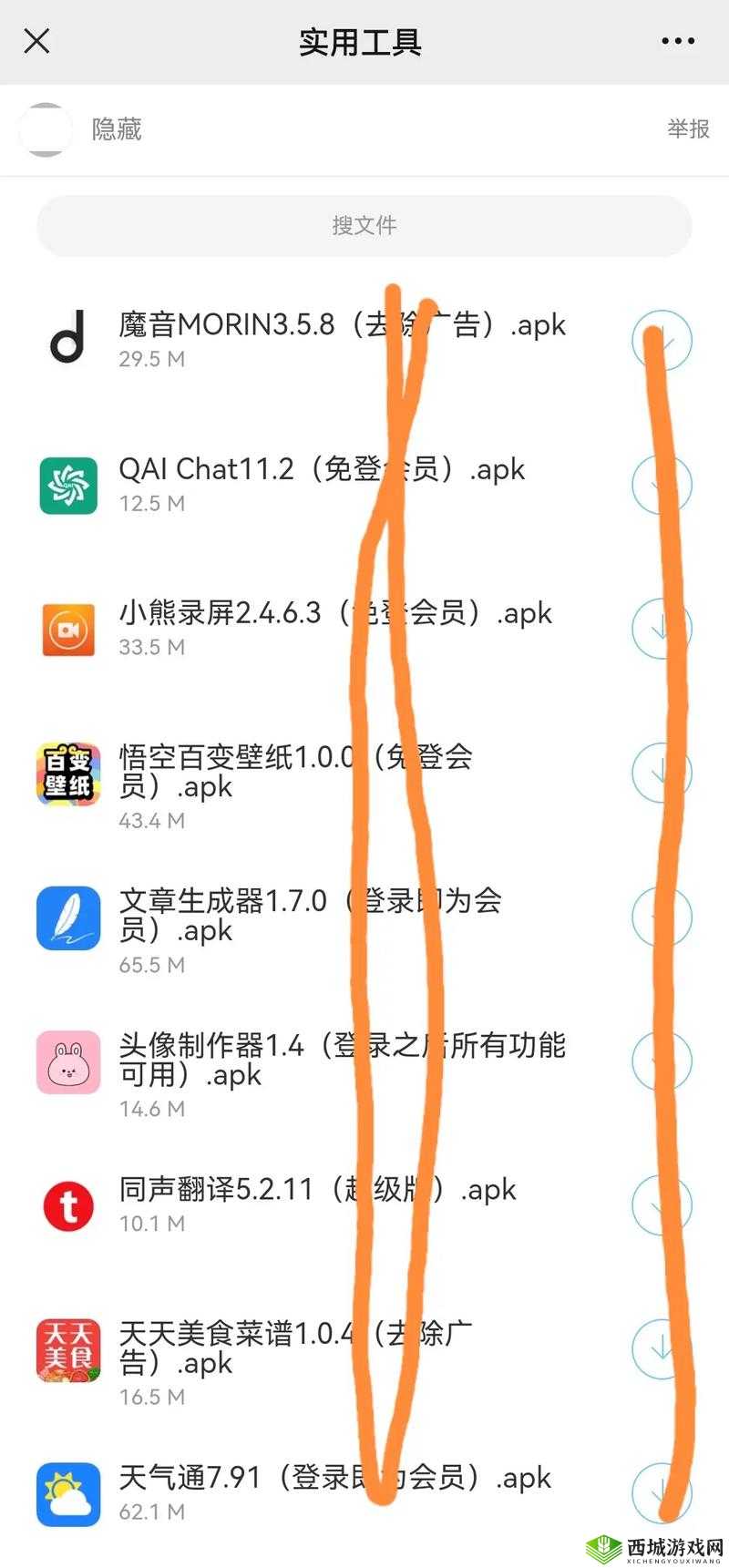
Task: Tap the 头像制作器 rabbit icon
Action: tap(67, 1061)
